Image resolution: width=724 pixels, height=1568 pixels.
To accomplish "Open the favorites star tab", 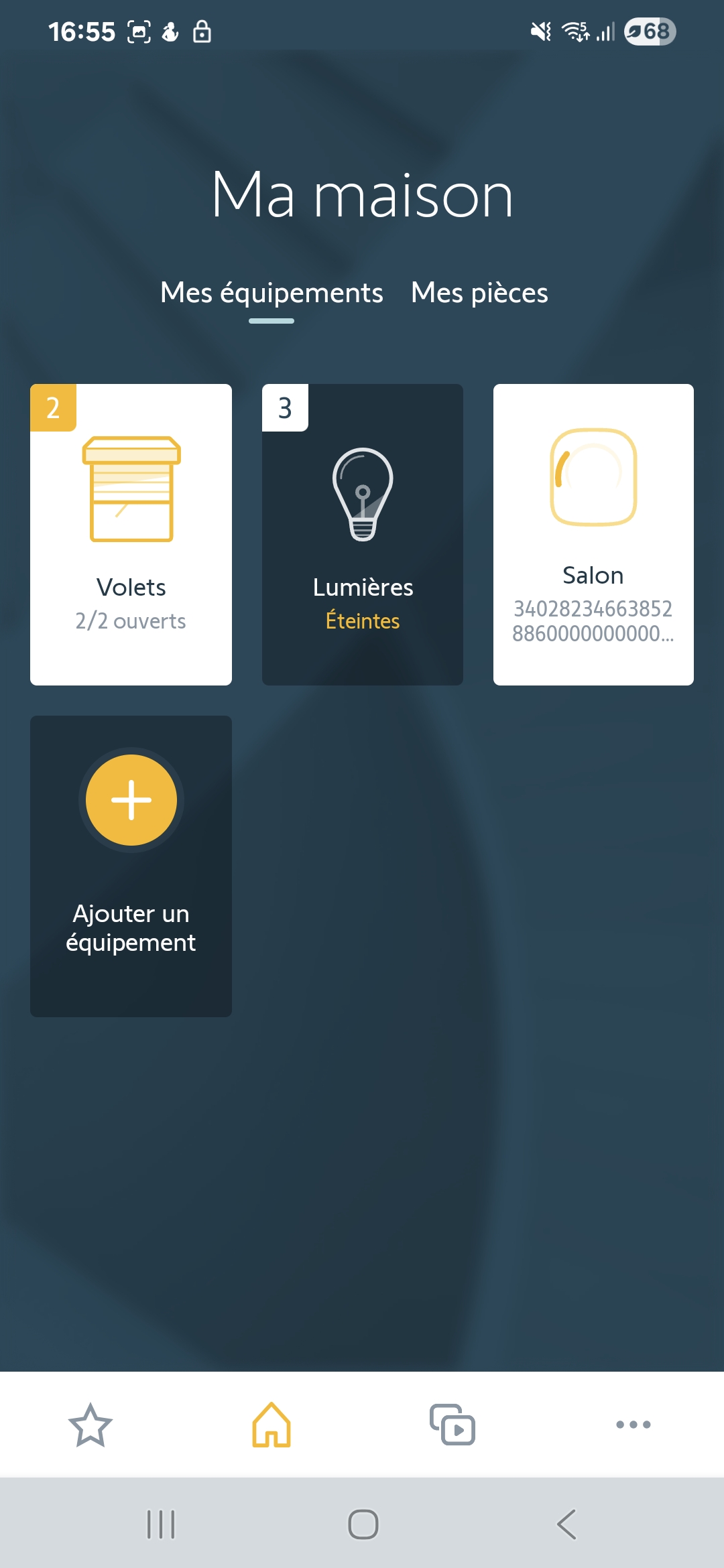I will click(90, 1425).
